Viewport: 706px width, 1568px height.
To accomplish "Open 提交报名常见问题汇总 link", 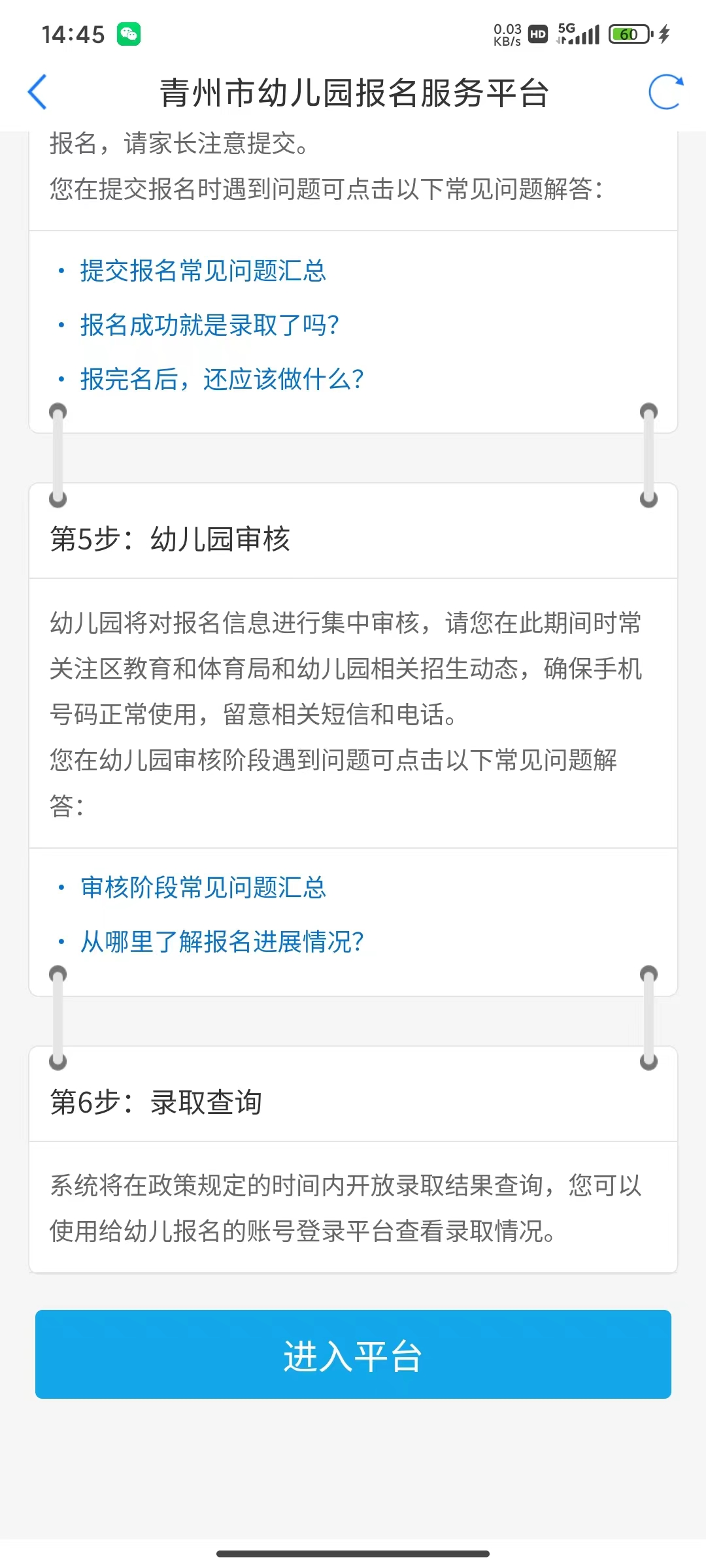I will (x=203, y=271).
